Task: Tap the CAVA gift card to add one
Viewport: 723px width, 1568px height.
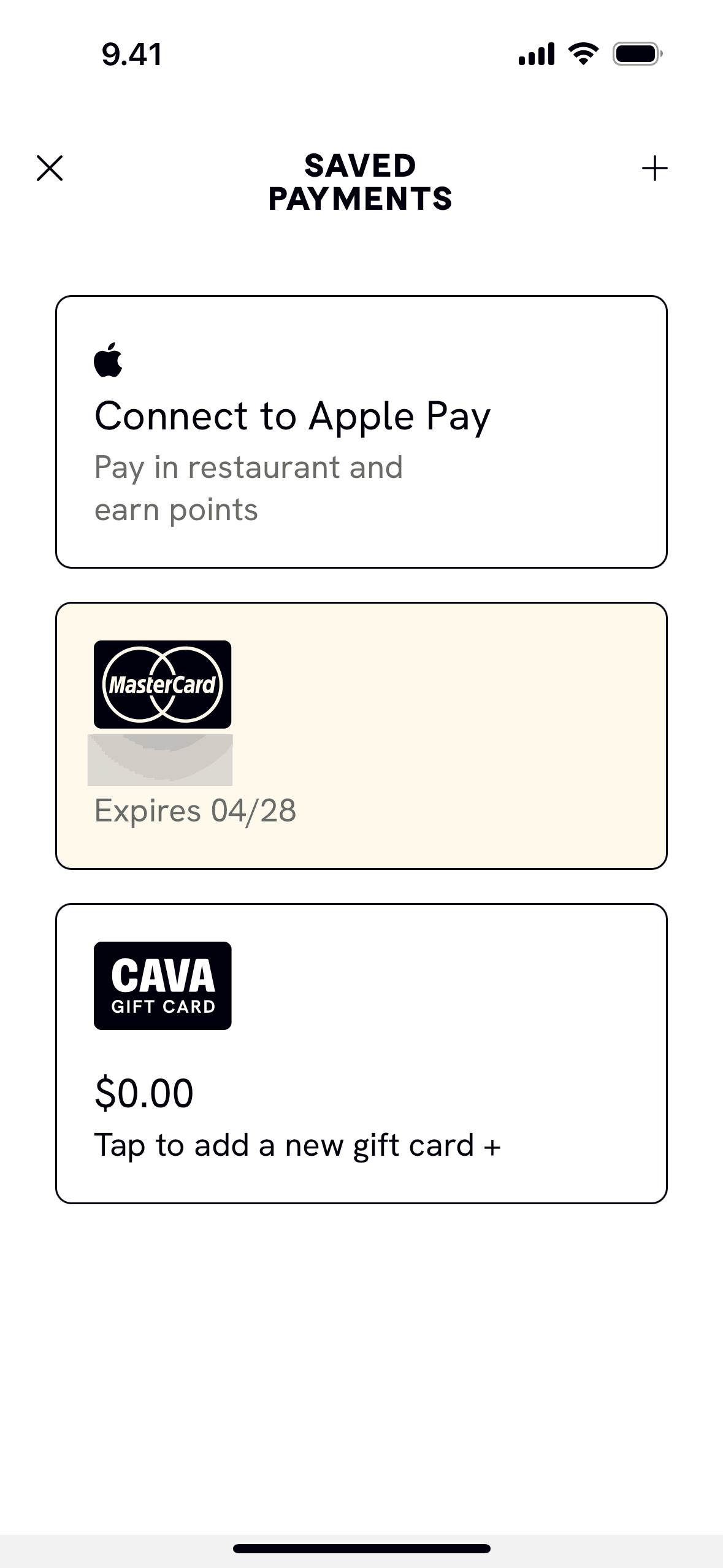Action: (x=361, y=1053)
